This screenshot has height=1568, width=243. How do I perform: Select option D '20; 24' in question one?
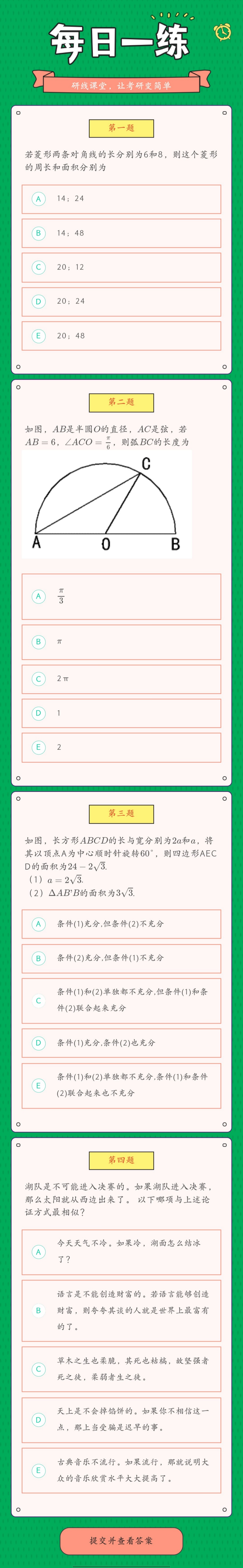tap(121, 301)
